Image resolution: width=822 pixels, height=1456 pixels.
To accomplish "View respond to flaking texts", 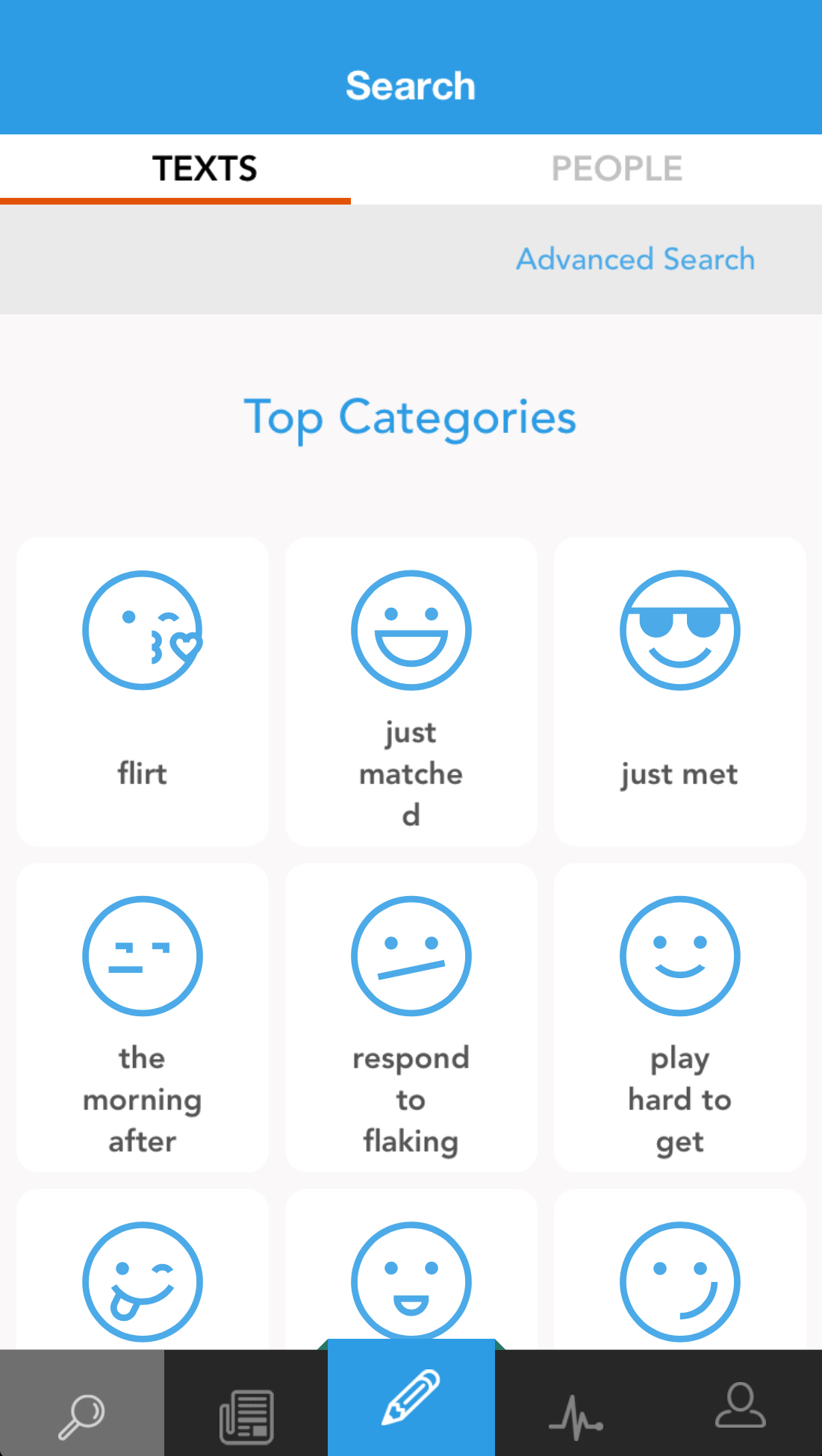I will (411, 1017).
